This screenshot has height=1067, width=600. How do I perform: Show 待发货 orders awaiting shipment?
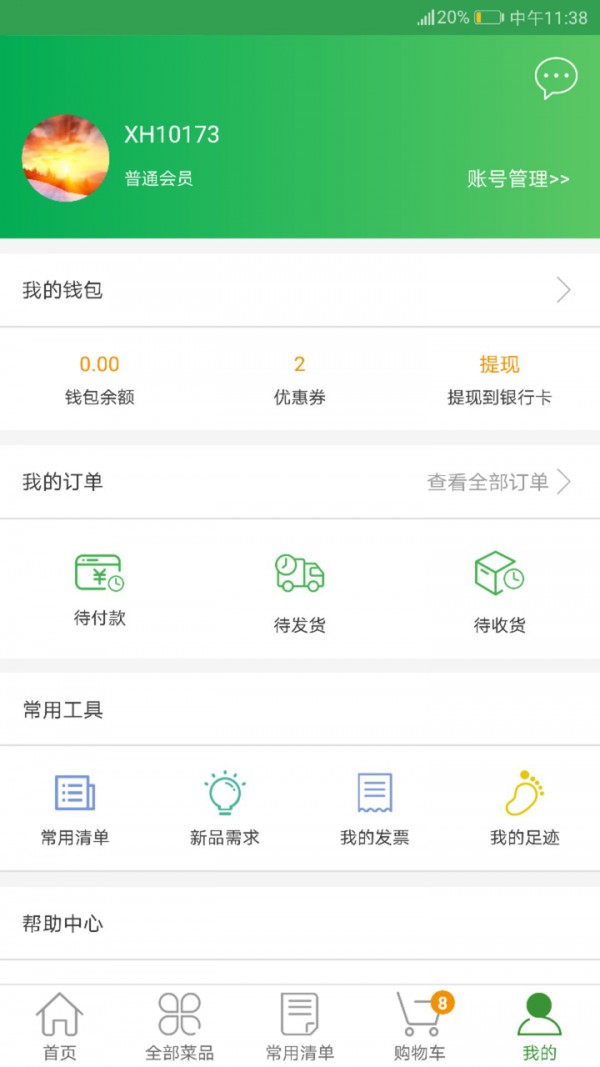click(x=300, y=592)
